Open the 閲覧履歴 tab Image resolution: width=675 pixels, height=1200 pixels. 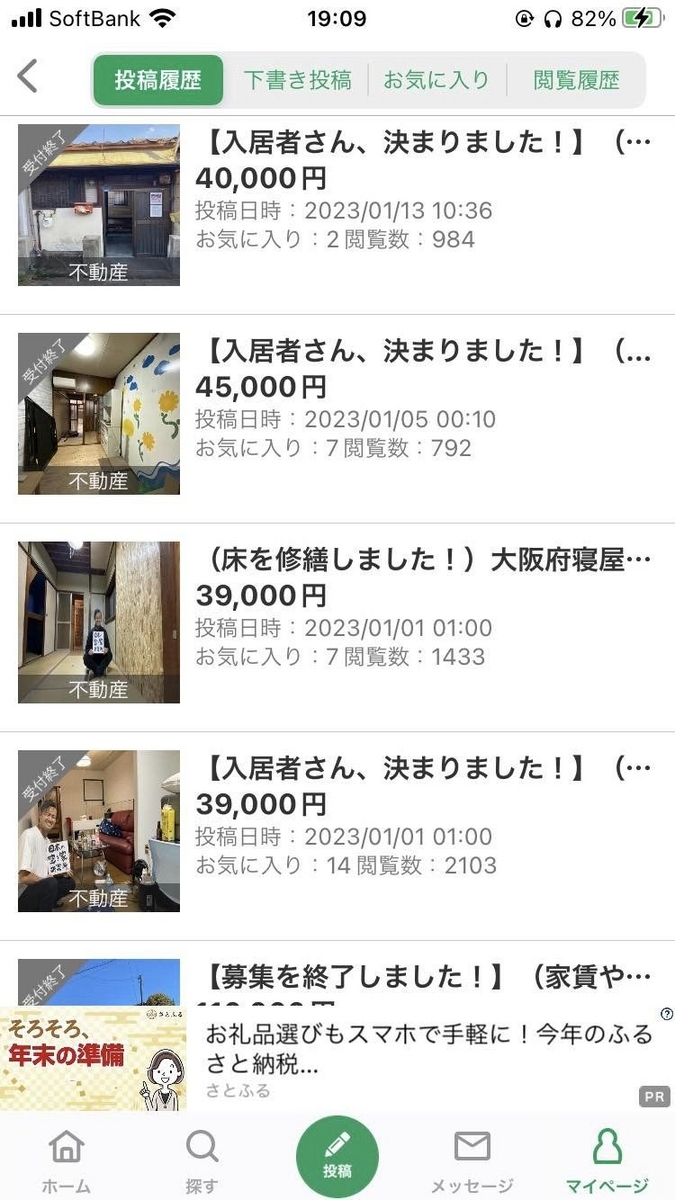[x=576, y=80]
